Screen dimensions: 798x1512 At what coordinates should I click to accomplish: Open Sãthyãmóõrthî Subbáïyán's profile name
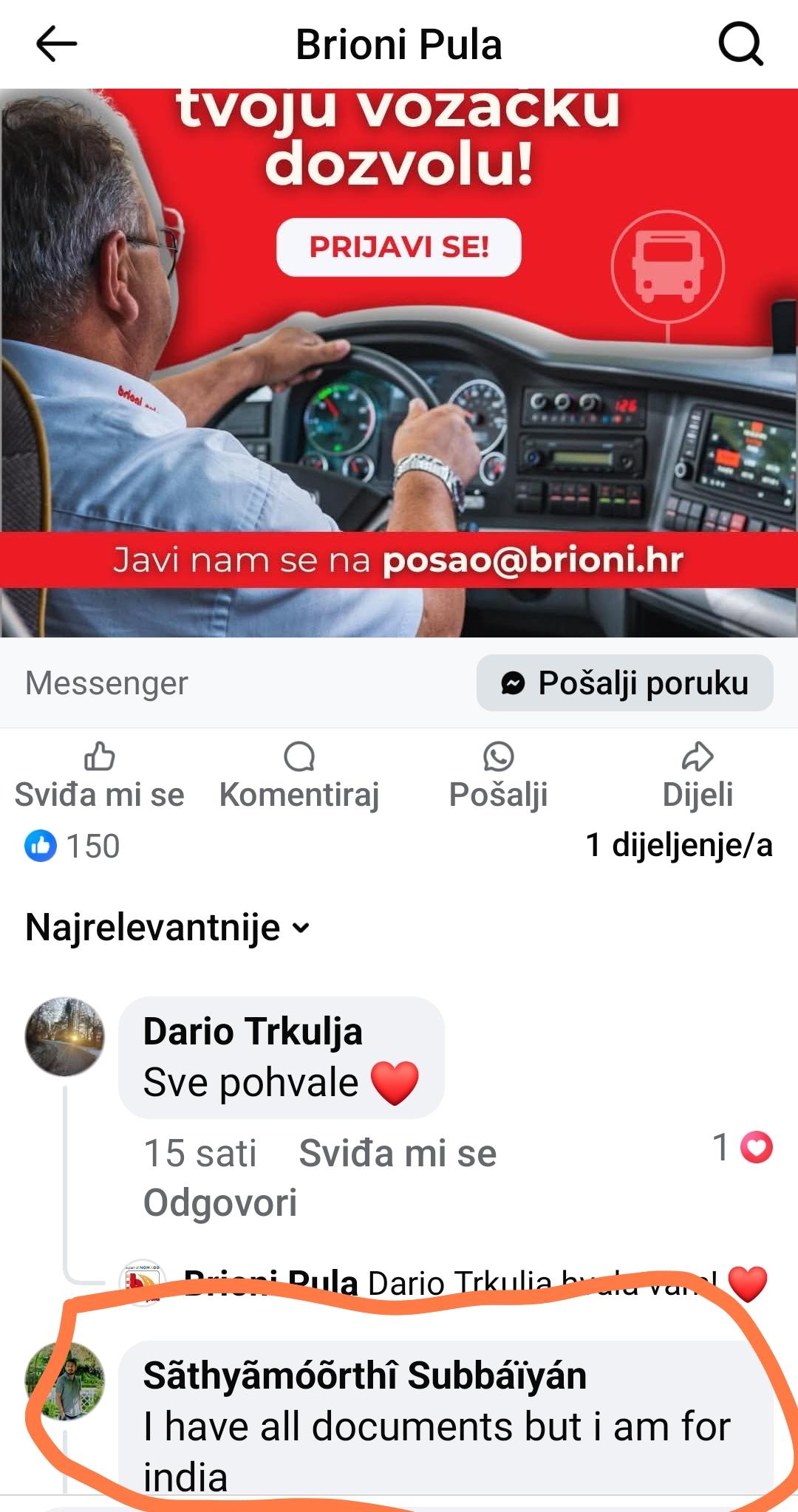tap(365, 1375)
